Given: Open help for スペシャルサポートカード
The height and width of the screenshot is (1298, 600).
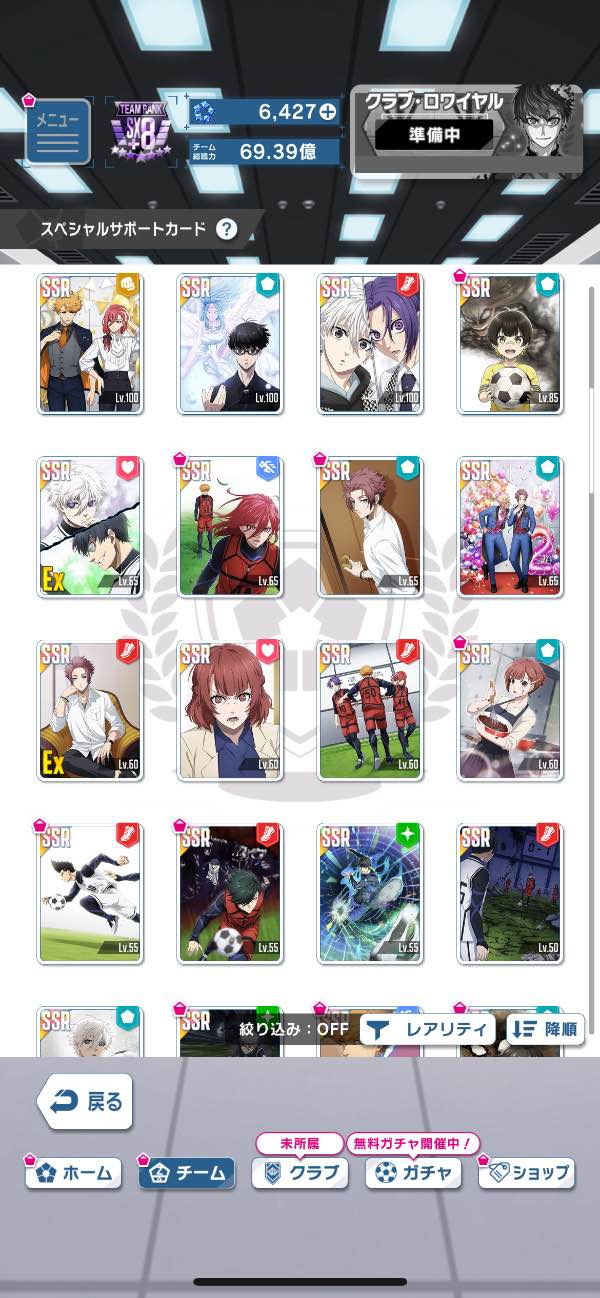Looking at the screenshot, I should (x=227, y=229).
